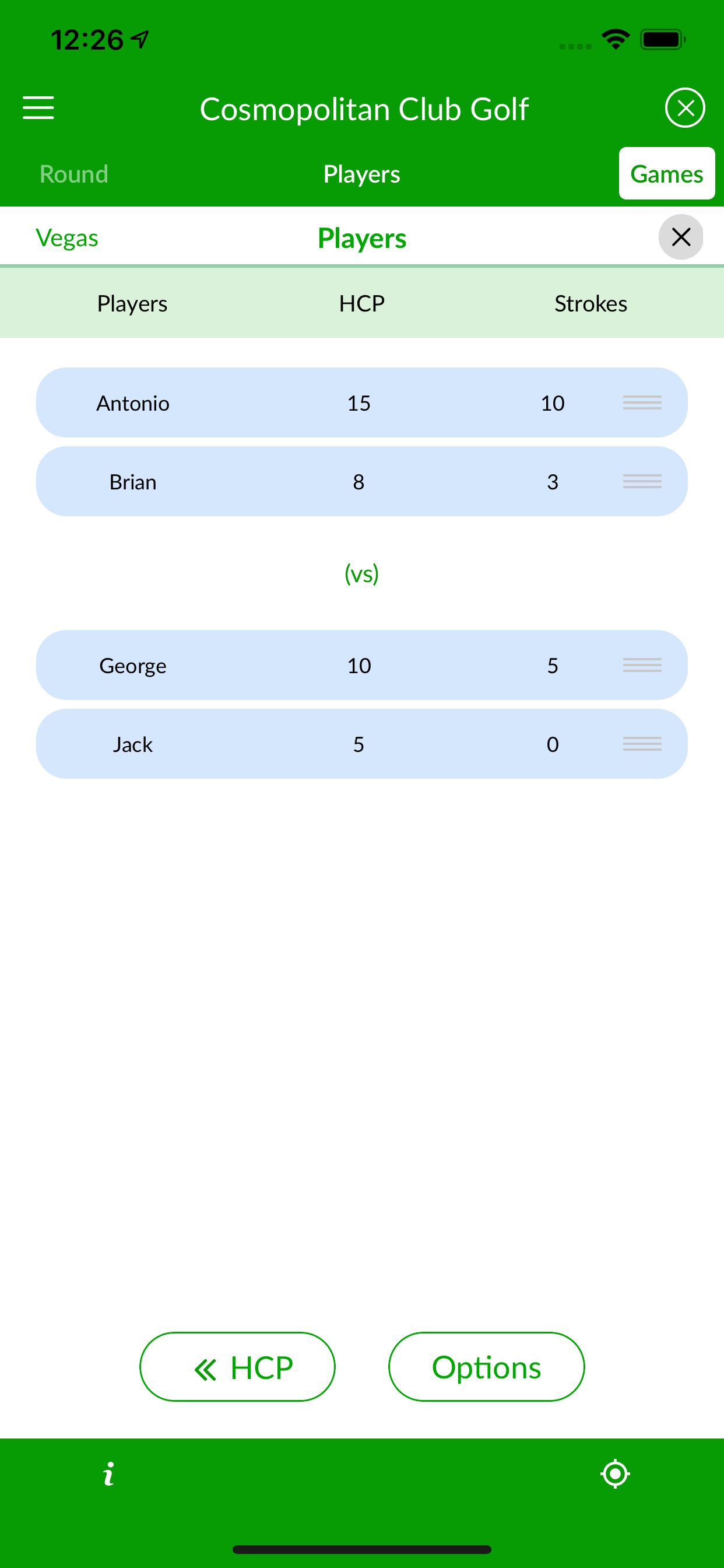Open the Games tab
This screenshot has height=1568, width=724.
point(666,174)
